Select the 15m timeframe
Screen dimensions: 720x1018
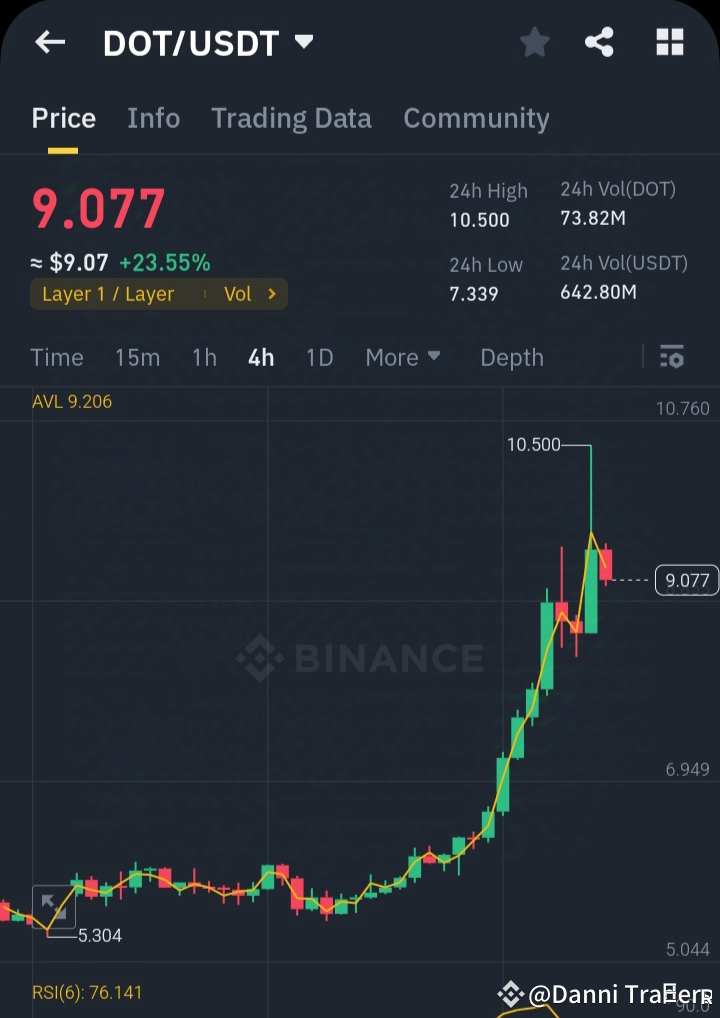pyautogui.click(x=137, y=357)
